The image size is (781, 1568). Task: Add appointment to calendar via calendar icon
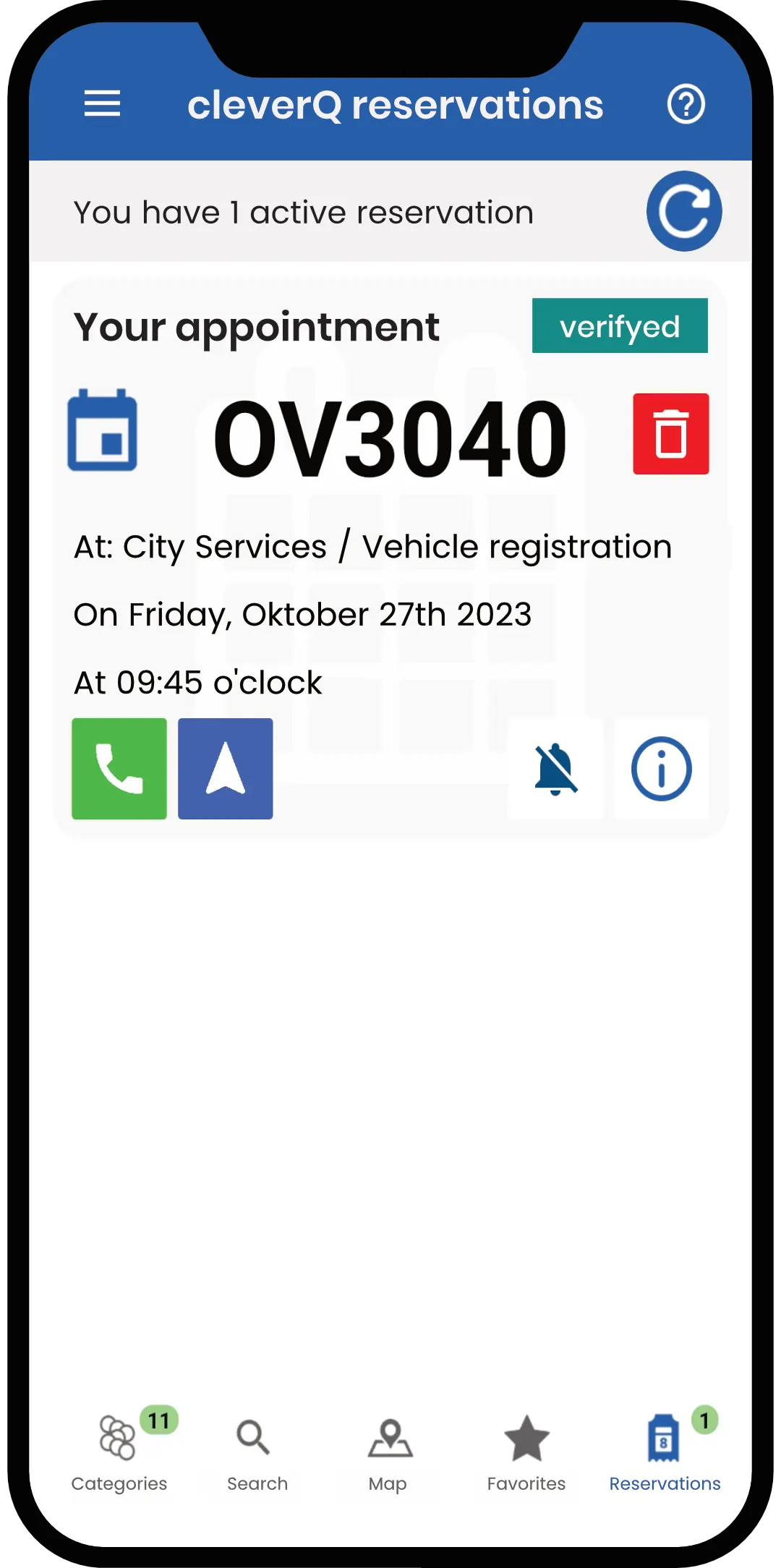pos(103,430)
